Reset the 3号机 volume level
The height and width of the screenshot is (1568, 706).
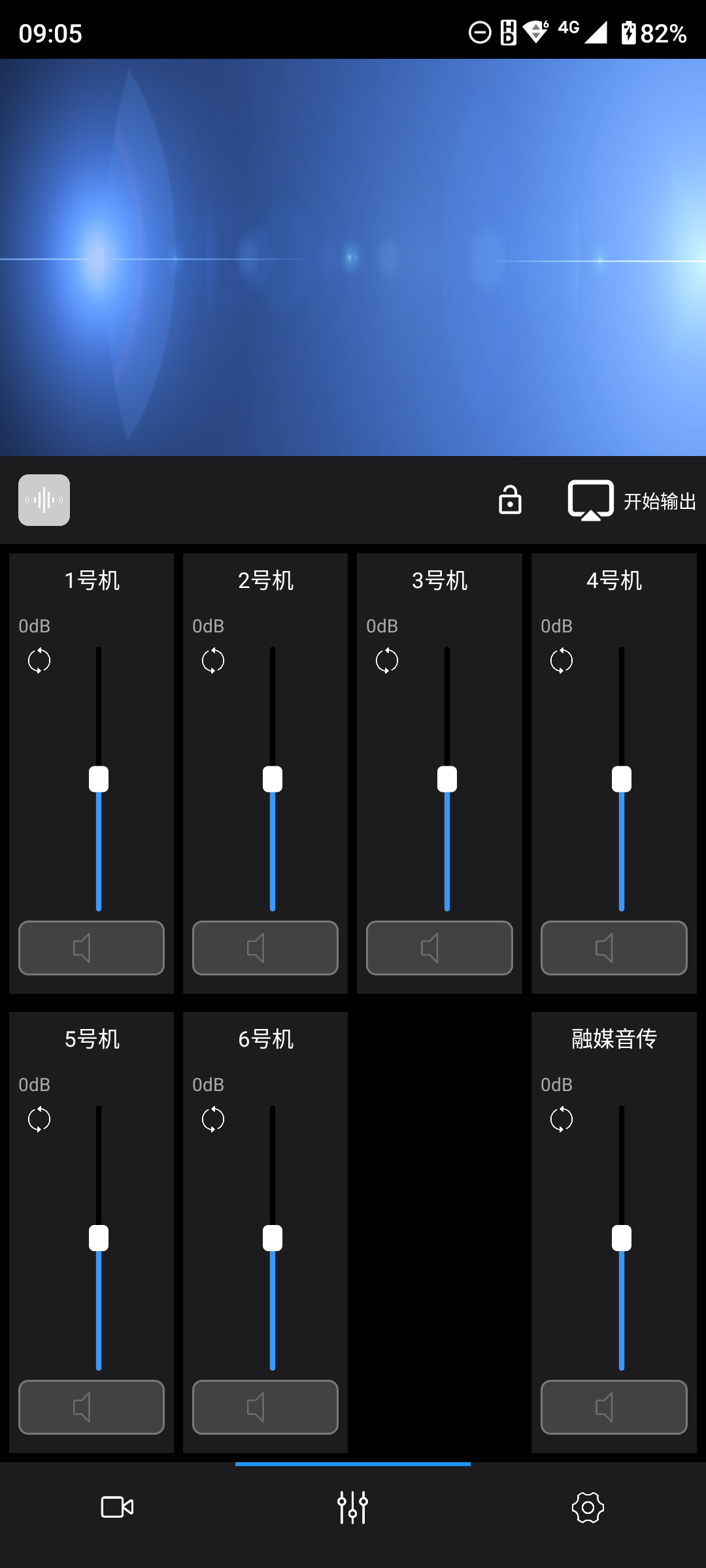pos(387,661)
